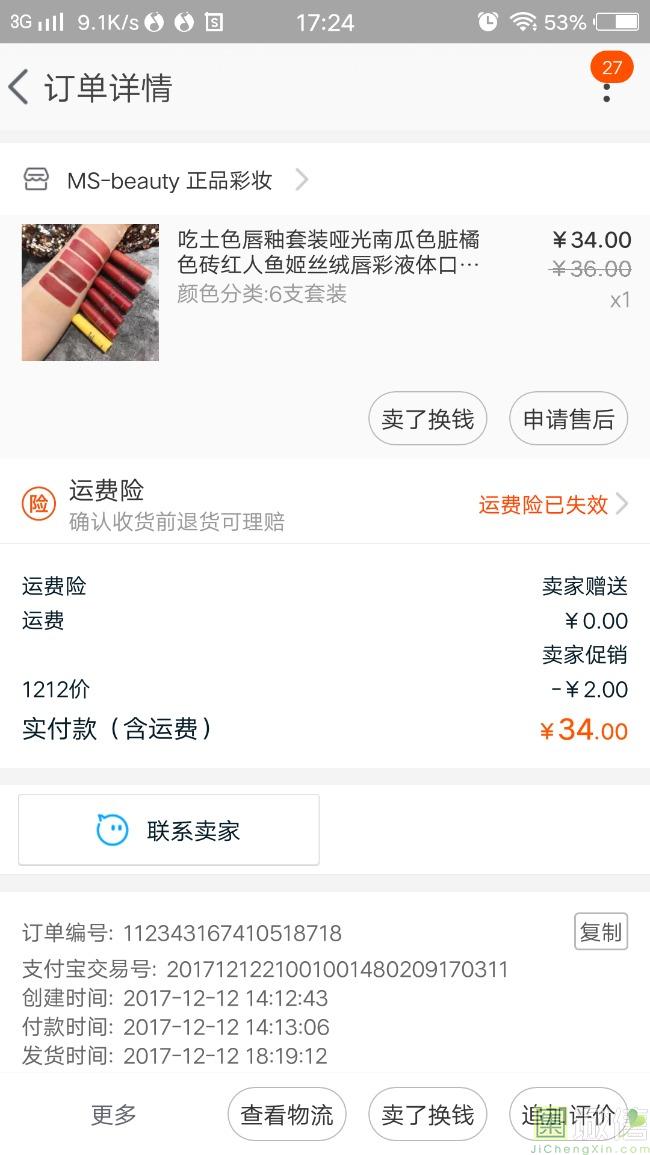Screen dimensions: 650x1155
Task: Add a follow-up review via 追加评价
Action: [567, 1114]
